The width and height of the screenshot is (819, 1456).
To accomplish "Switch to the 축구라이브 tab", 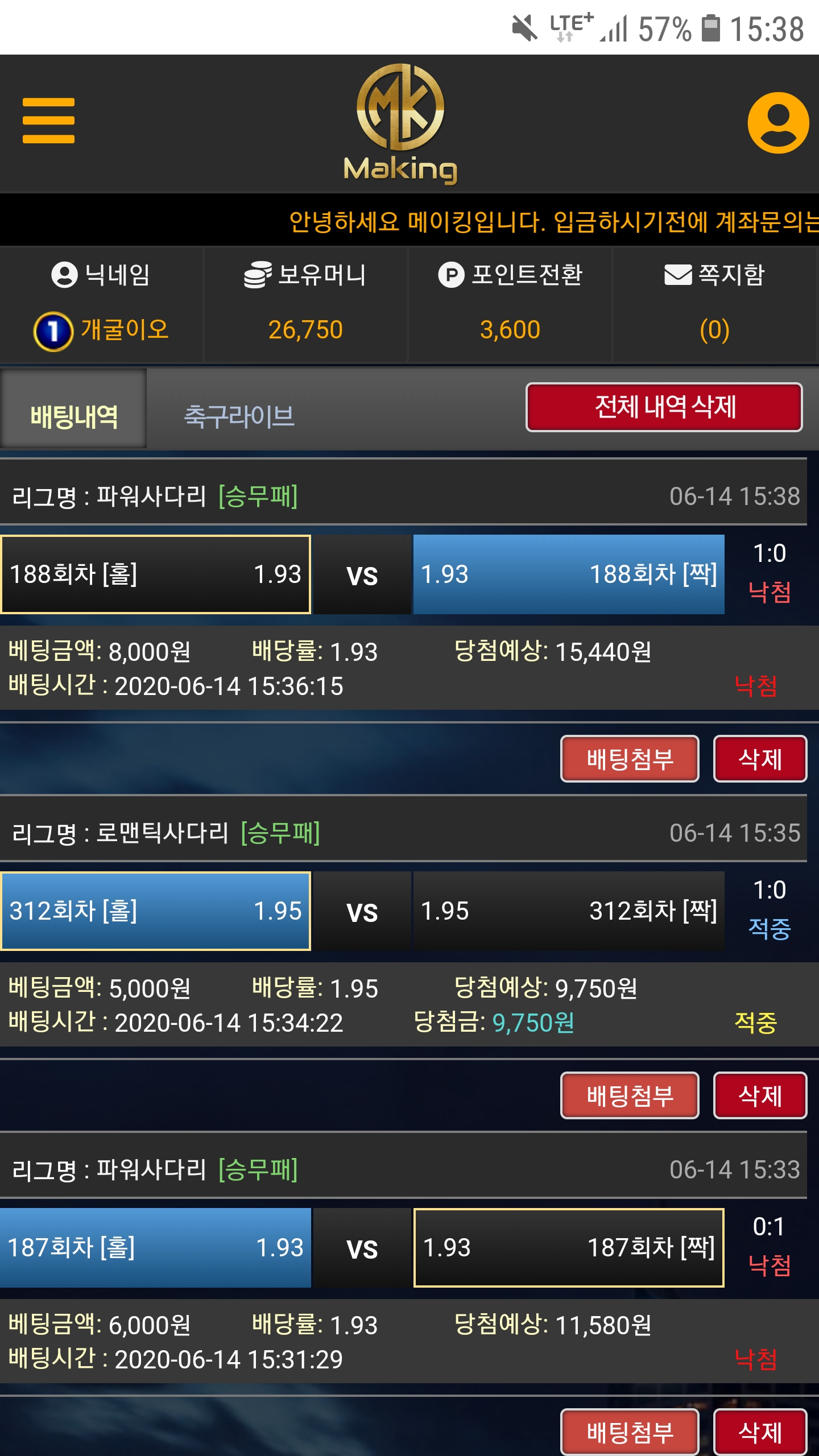I will [239, 416].
